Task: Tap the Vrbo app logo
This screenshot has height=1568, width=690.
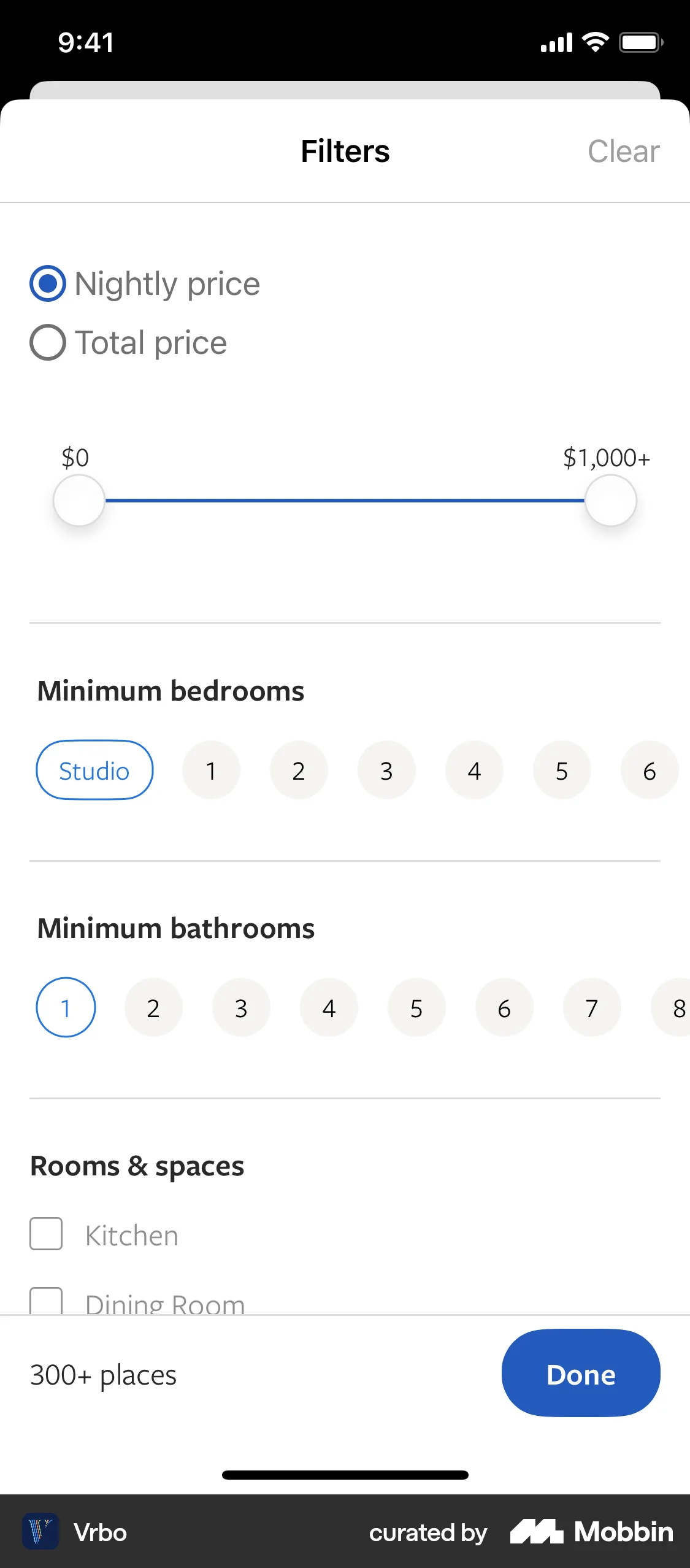Action: tap(40, 1532)
